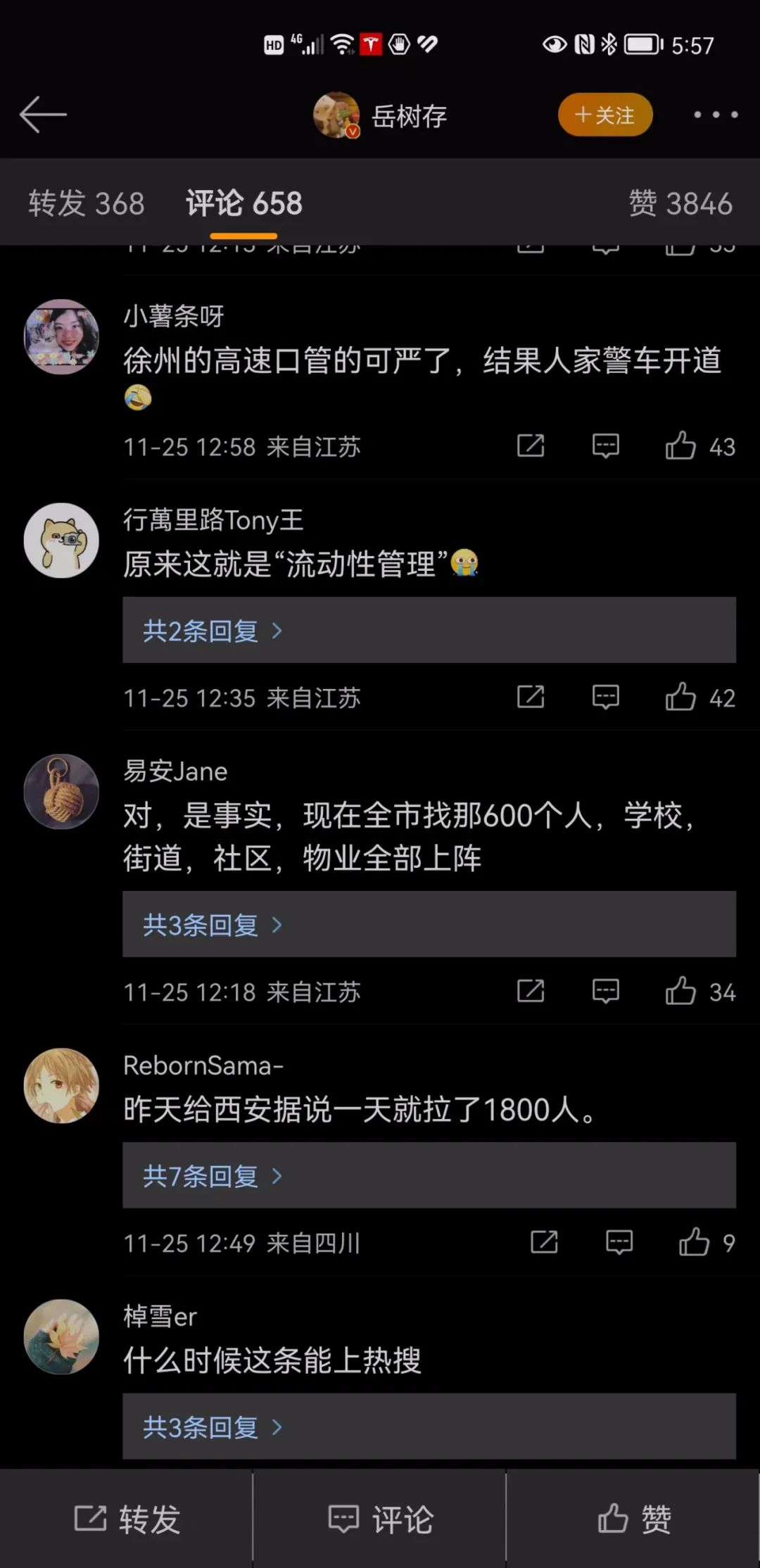Image resolution: width=760 pixels, height=1568 pixels.
Task: Like 易安Jane's comment
Action: click(680, 992)
